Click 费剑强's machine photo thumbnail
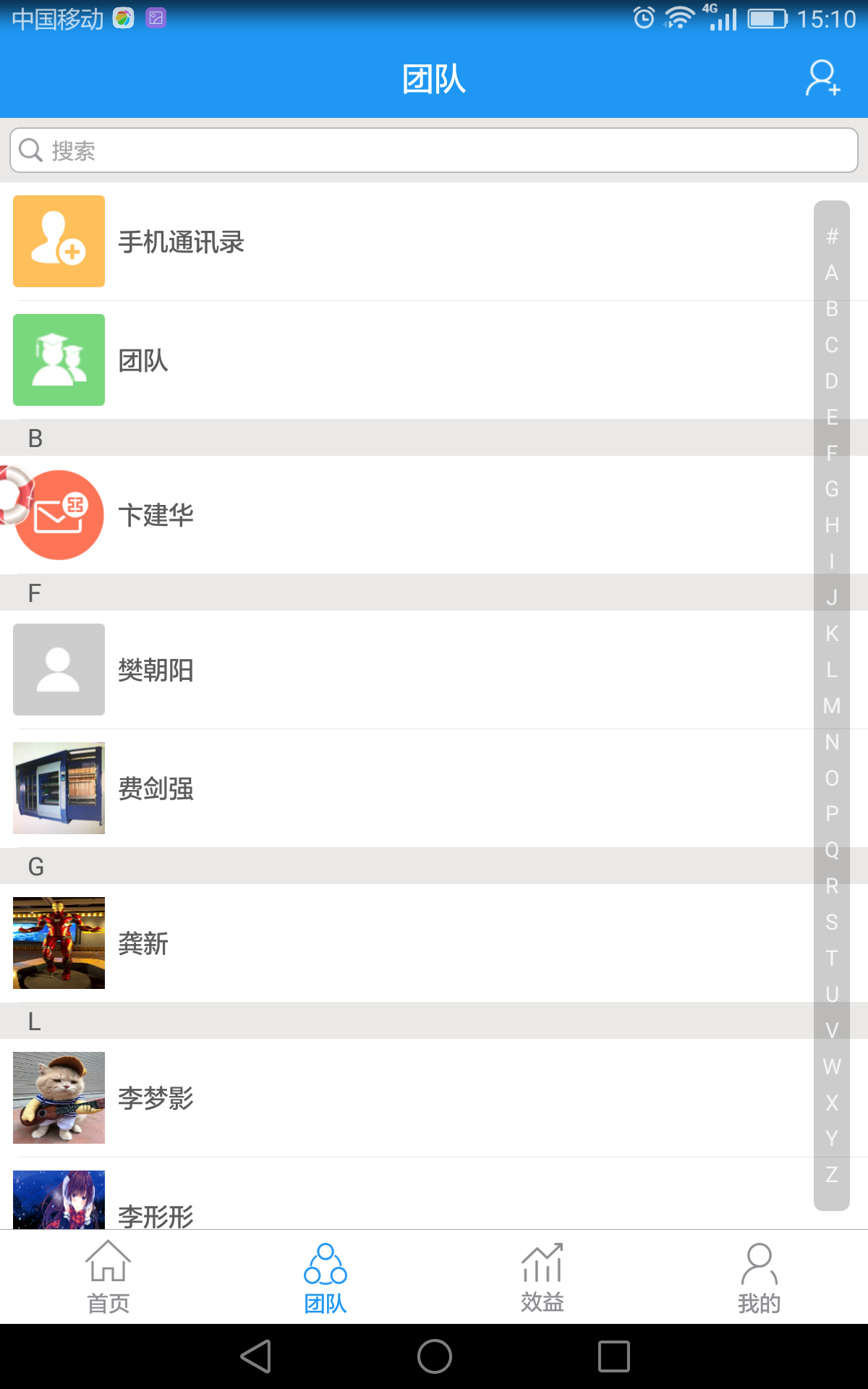 click(x=59, y=788)
